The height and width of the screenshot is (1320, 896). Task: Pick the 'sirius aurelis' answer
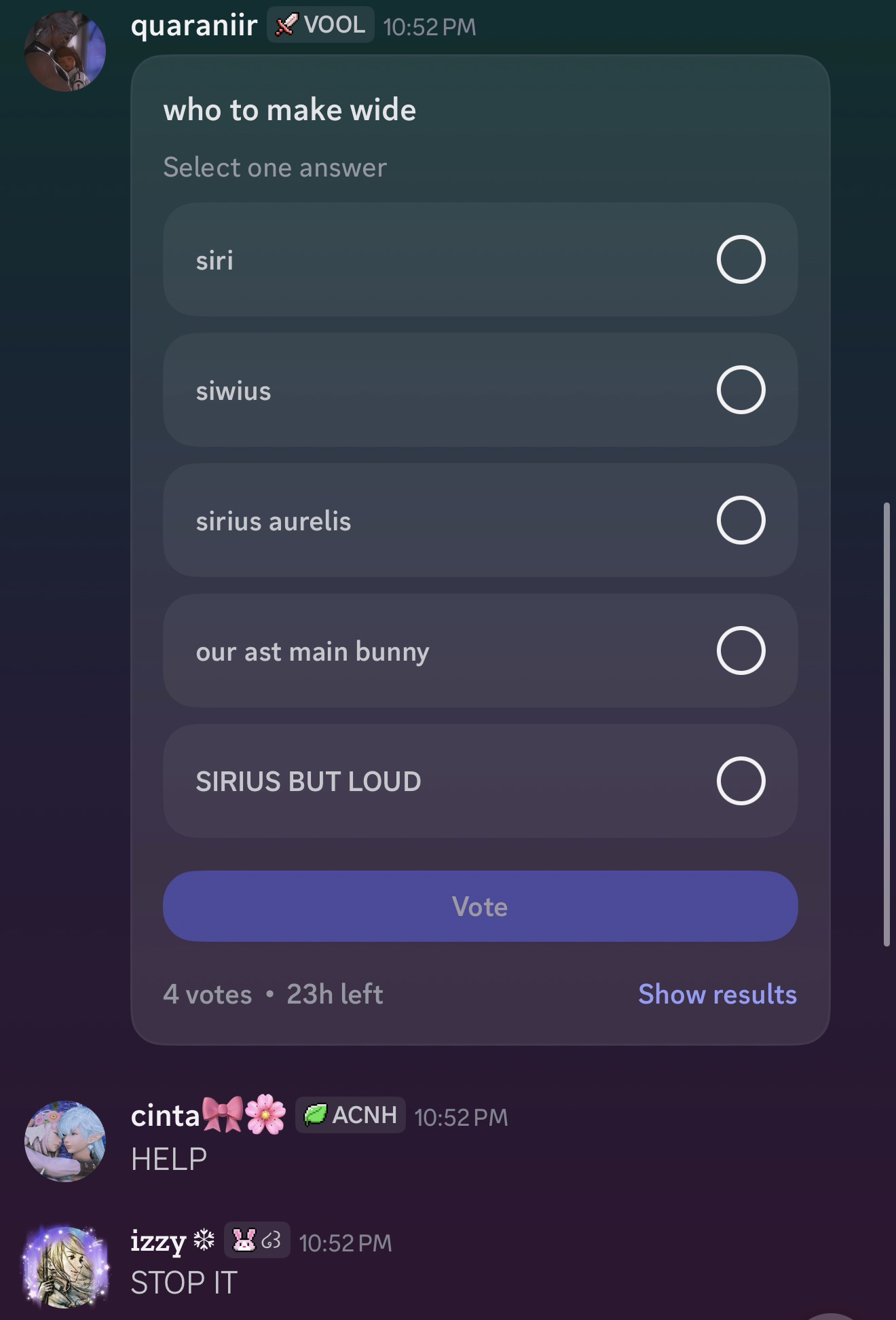click(x=479, y=520)
